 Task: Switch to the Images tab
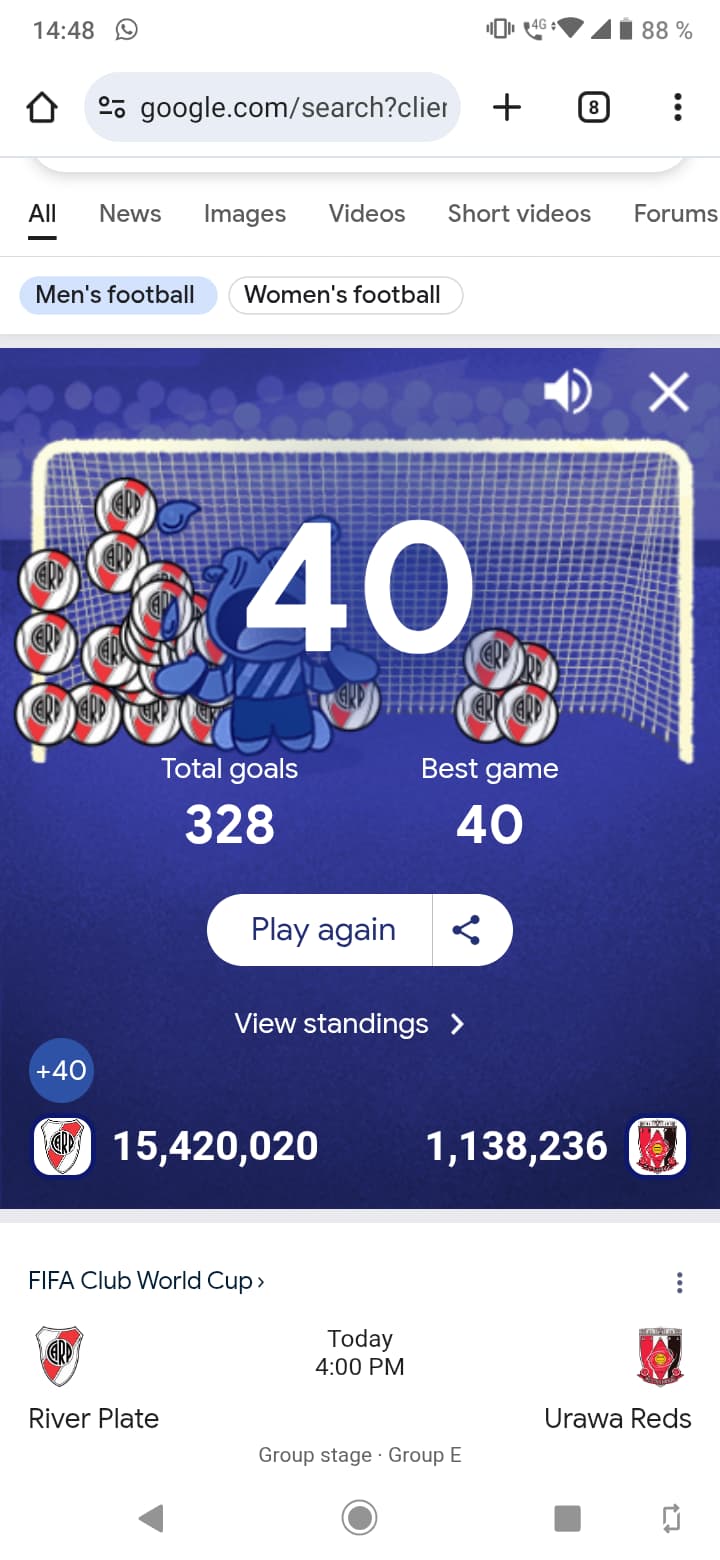(245, 213)
